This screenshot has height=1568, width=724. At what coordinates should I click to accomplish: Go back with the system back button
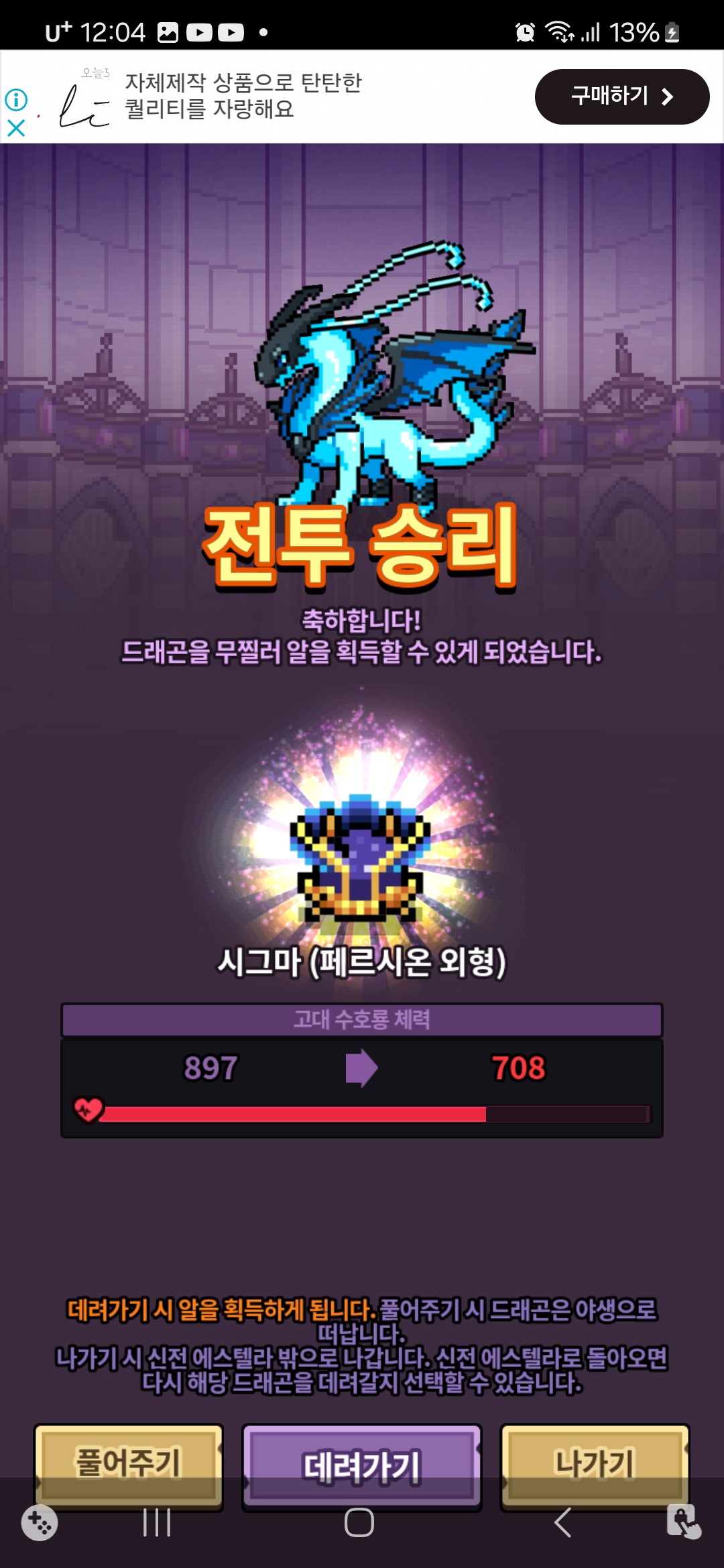point(562,1522)
